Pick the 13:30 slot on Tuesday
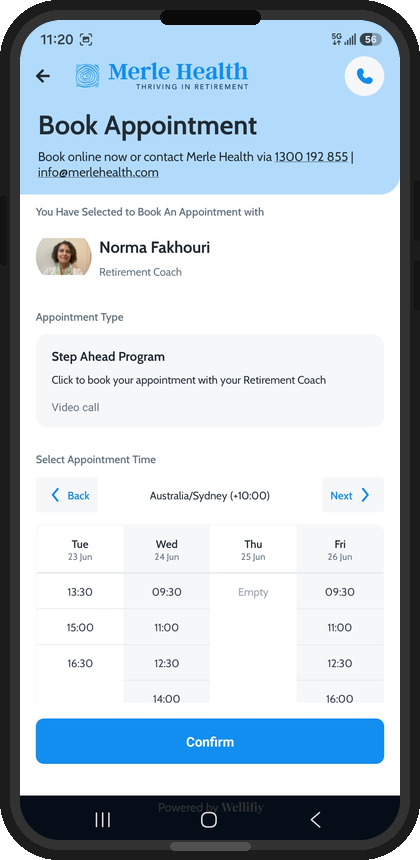 coord(80,592)
